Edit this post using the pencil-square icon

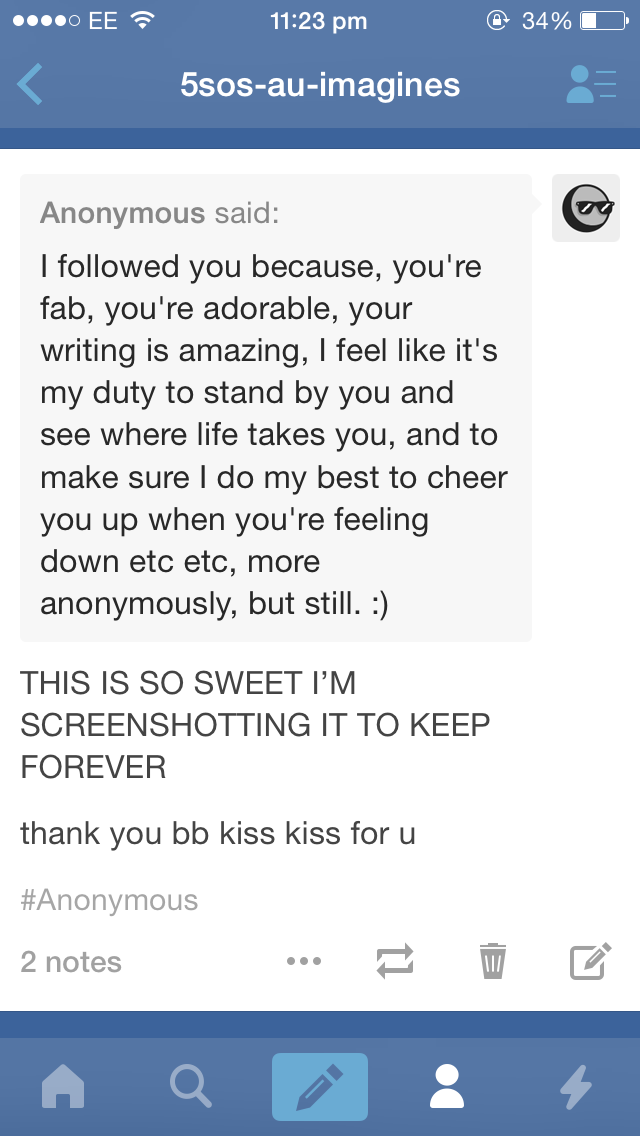(590, 962)
